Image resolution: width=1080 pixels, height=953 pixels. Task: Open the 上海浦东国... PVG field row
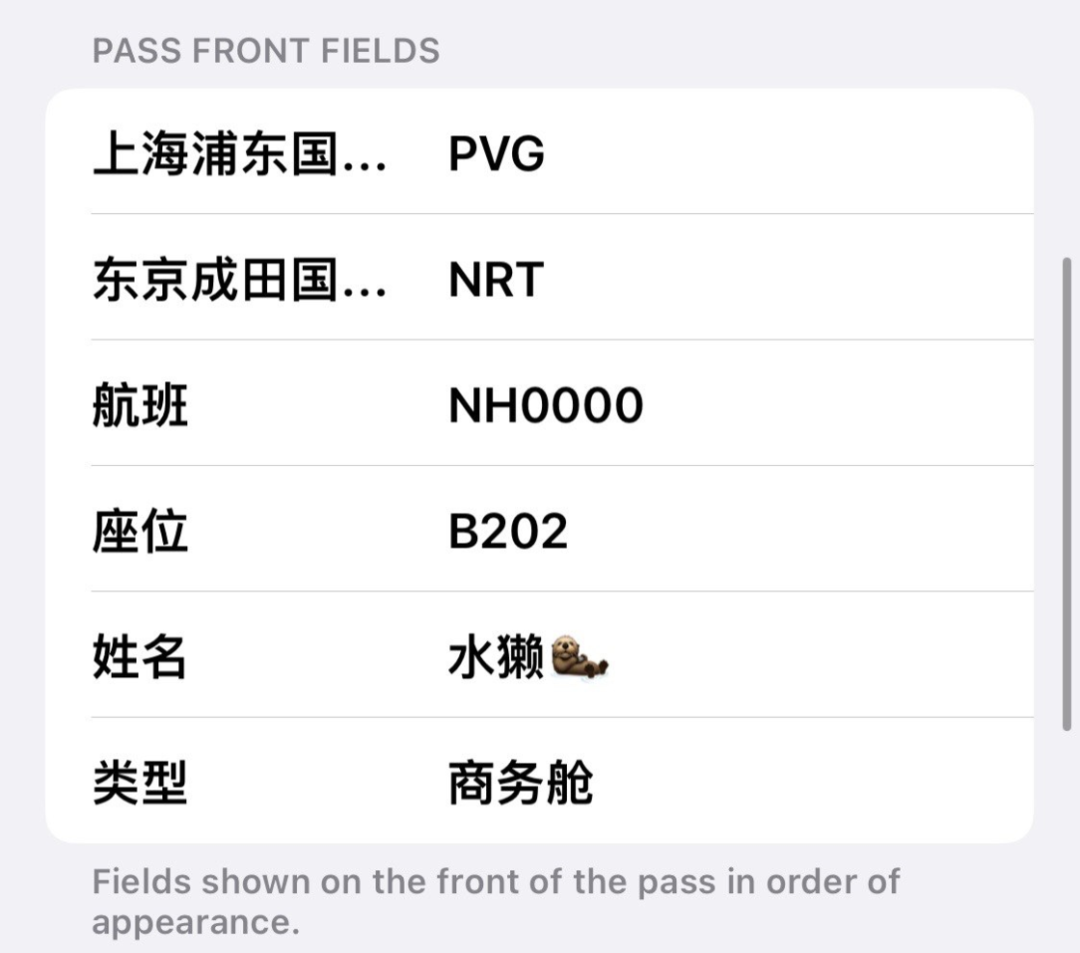[x=540, y=154]
